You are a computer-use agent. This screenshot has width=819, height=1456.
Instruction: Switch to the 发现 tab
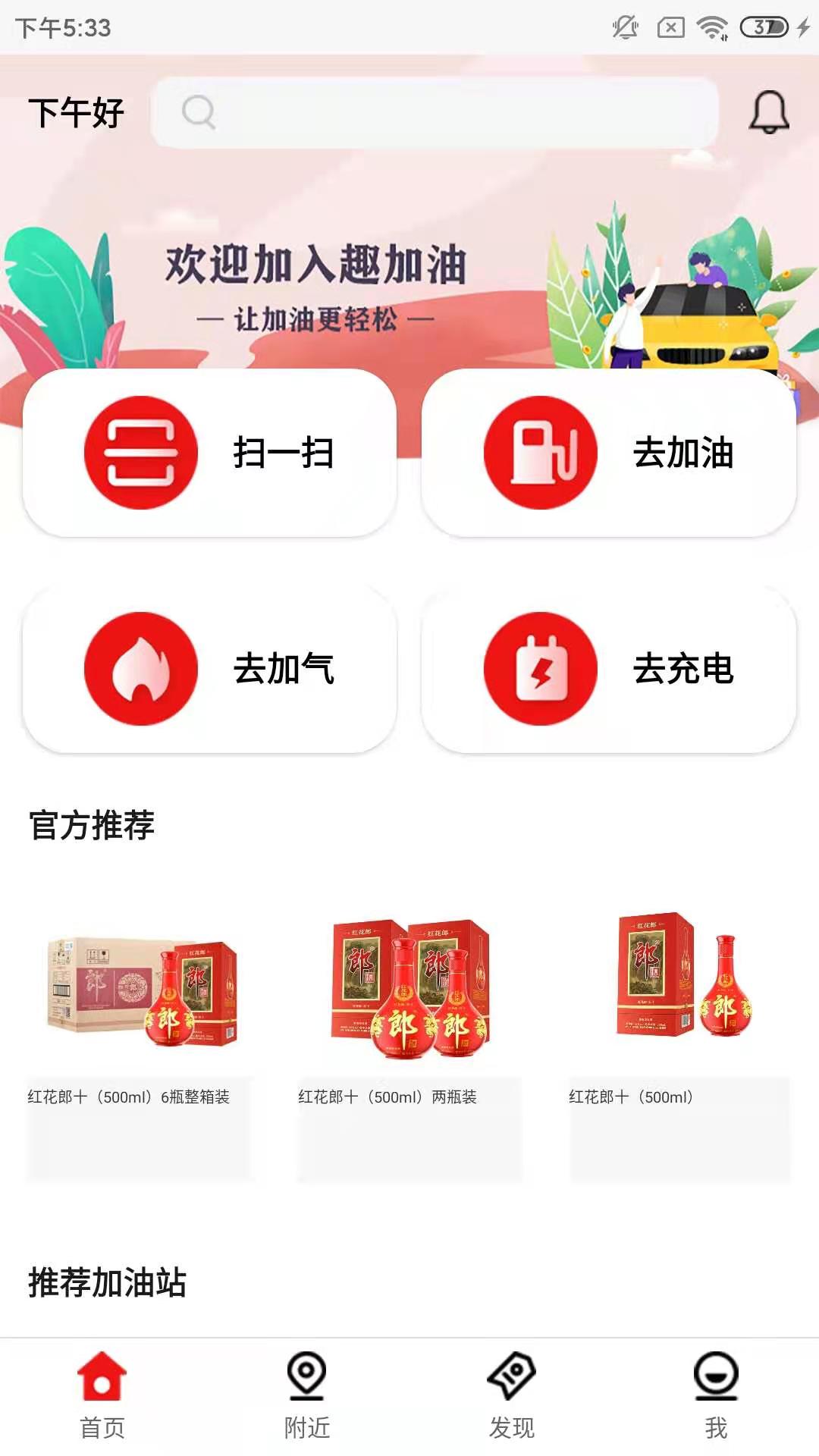[512, 1395]
